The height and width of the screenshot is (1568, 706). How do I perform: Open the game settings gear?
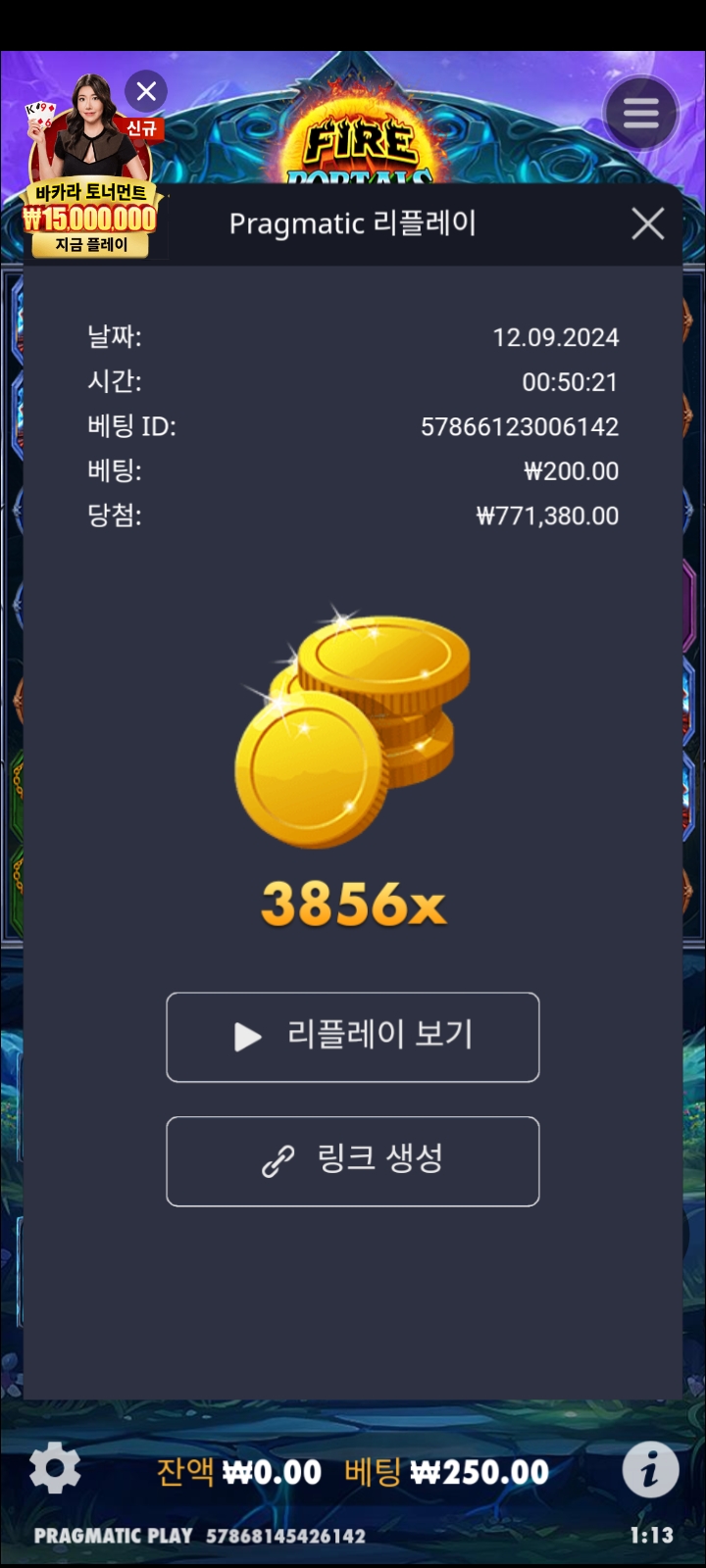[55, 1468]
